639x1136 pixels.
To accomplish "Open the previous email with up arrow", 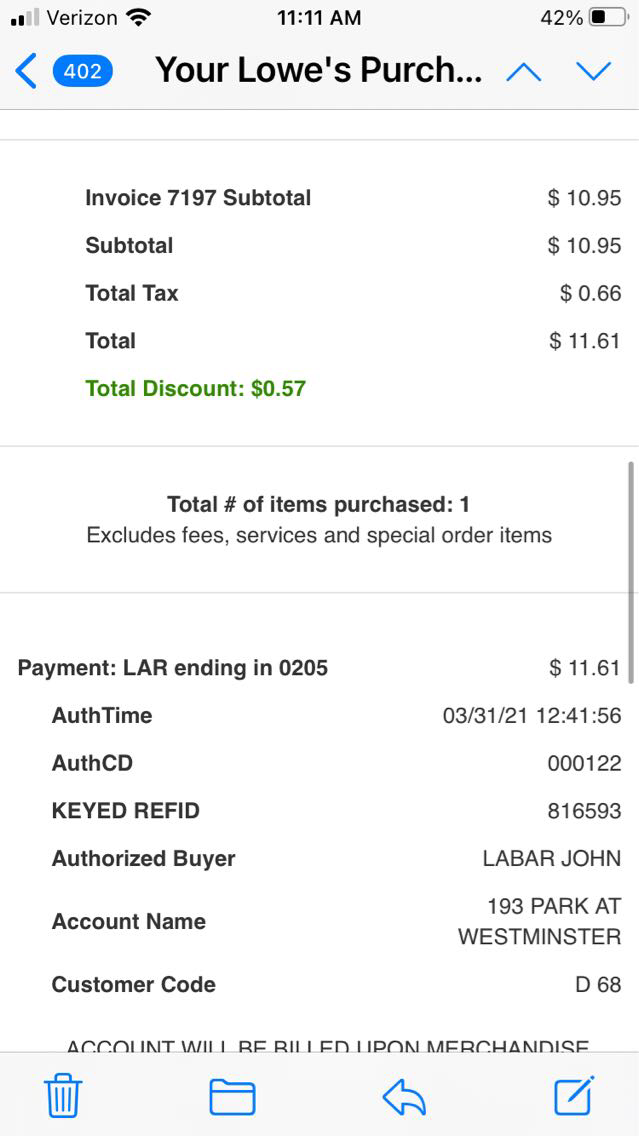I will tap(524, 71).
